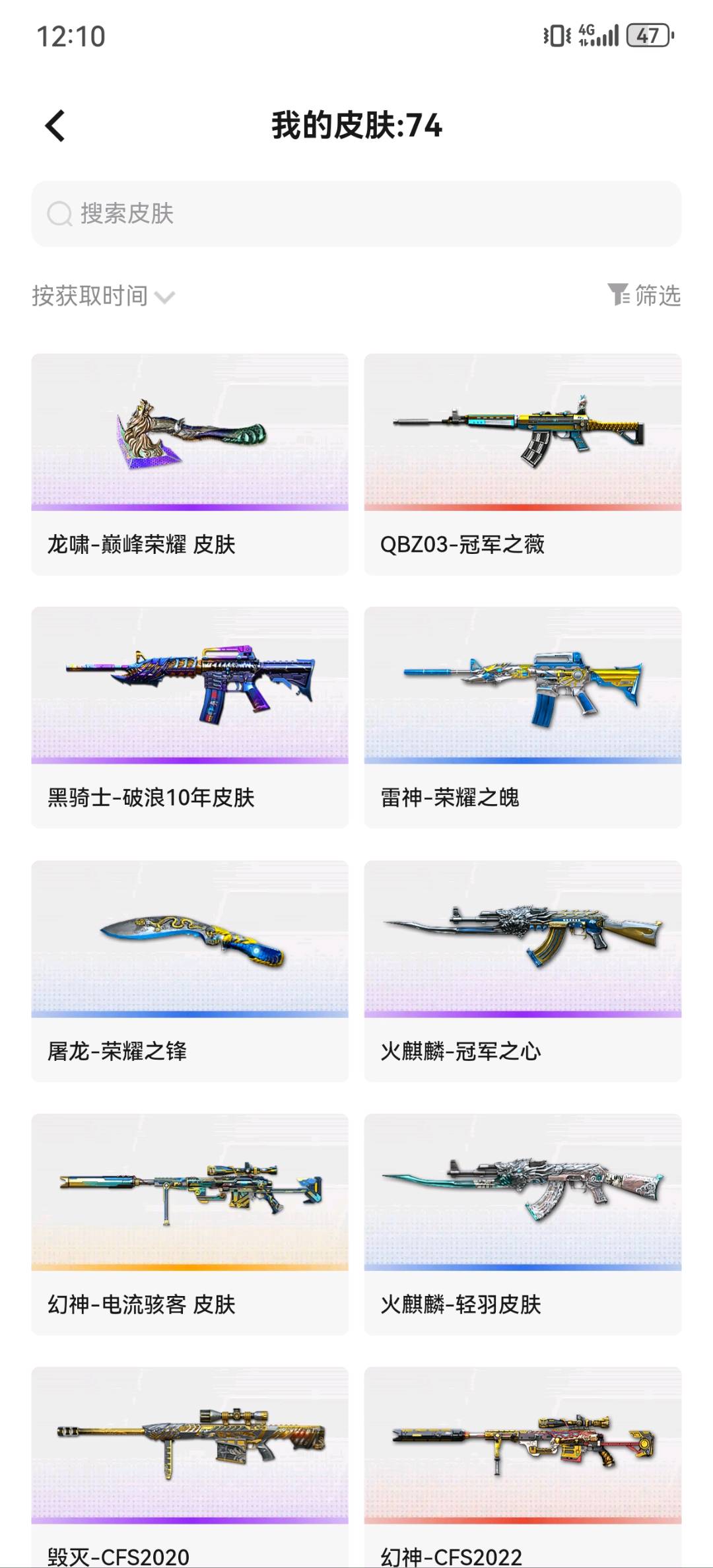The image size is (713, 1568).
Task: View details of 火麒麟-冠军之心
Action: point(522,971)
